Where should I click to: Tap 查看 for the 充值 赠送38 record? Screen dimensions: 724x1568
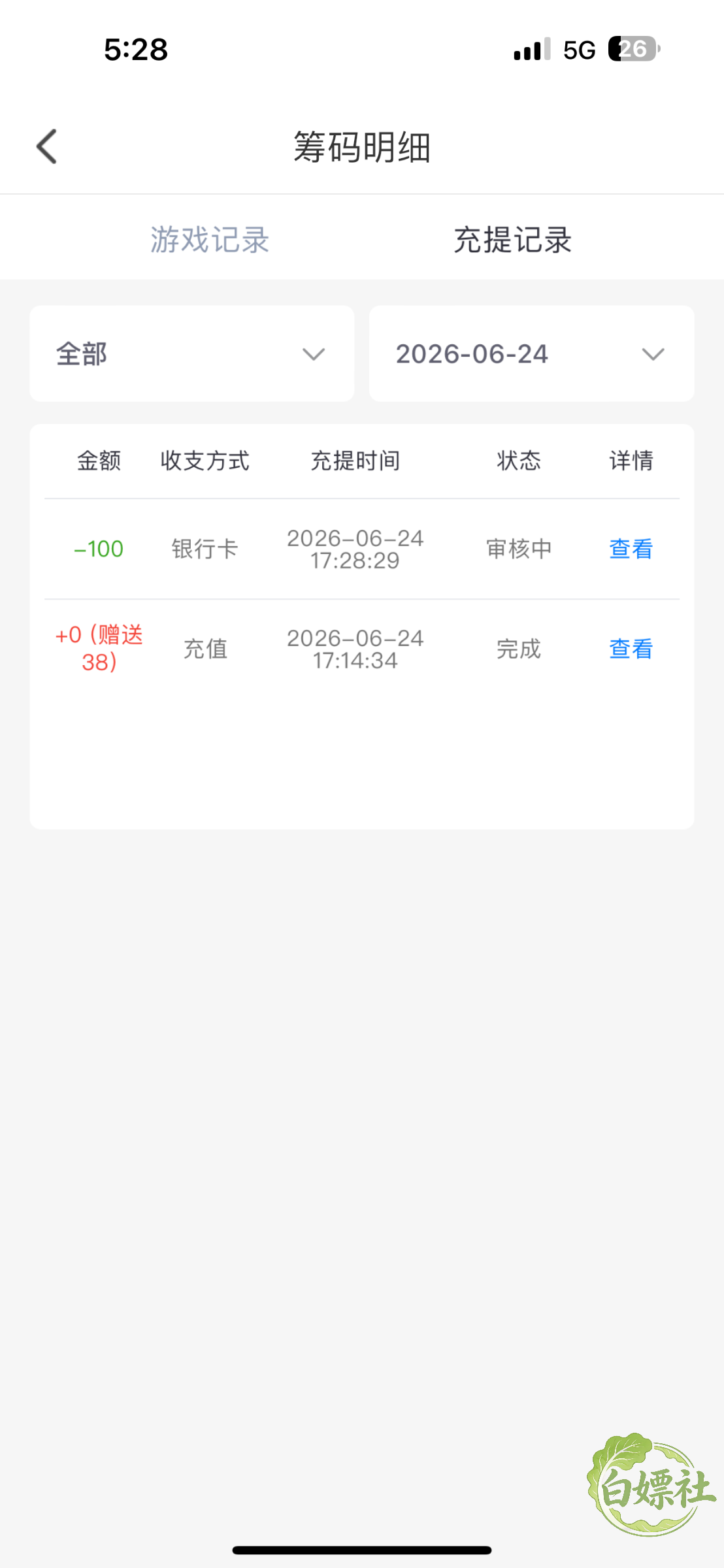[631, 649]
